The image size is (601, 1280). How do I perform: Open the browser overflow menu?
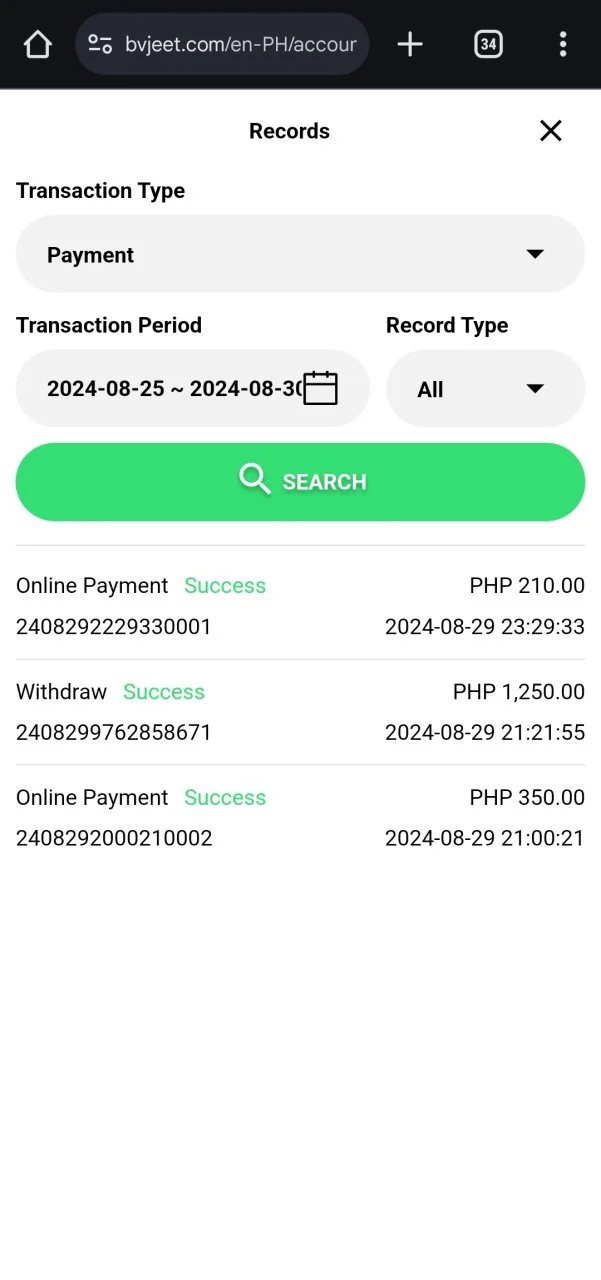tap(563, 44)
